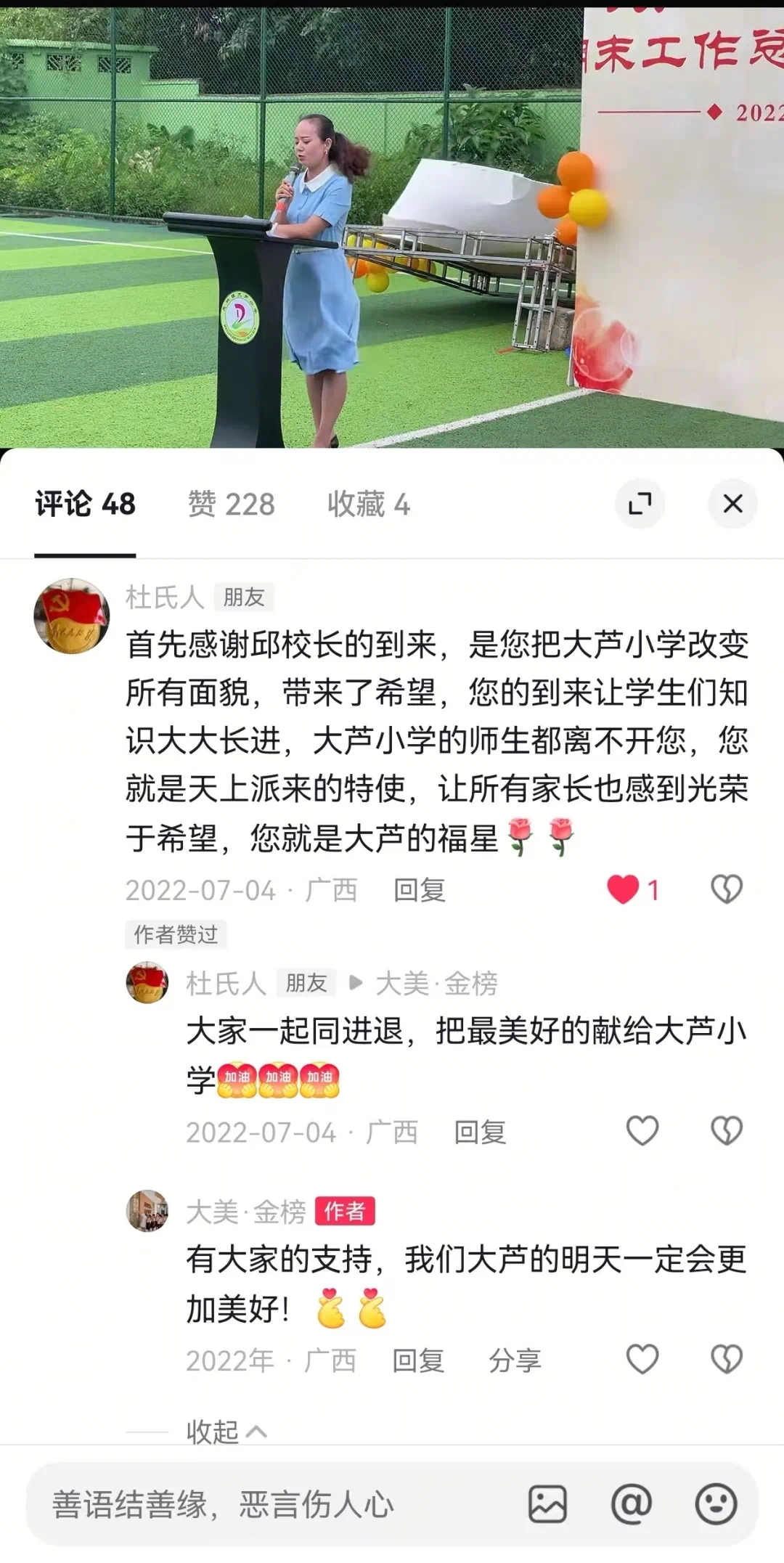The image size is (784, 1563).
Task: Share 大美·金榜's author comment
Action: point(515,1360)
